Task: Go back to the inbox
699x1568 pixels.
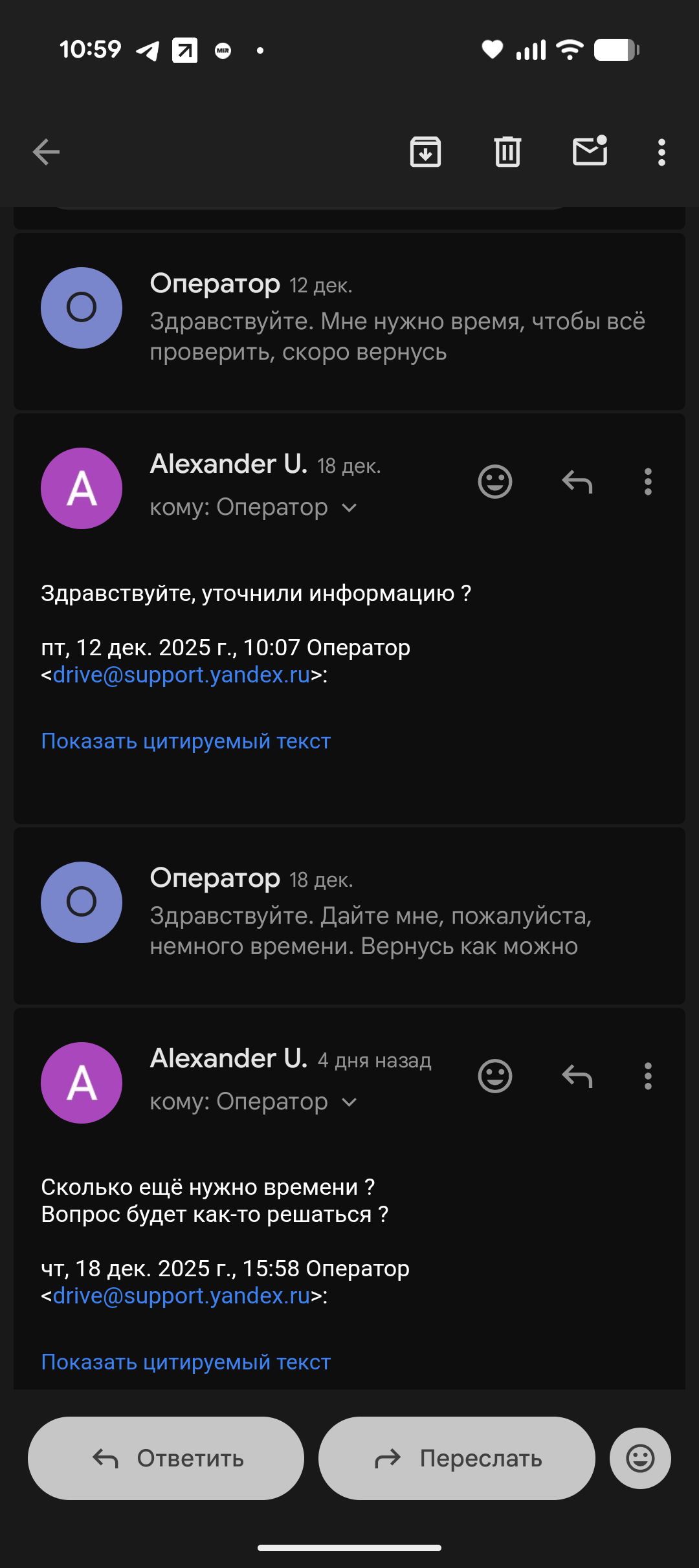Action: (46, 153)
